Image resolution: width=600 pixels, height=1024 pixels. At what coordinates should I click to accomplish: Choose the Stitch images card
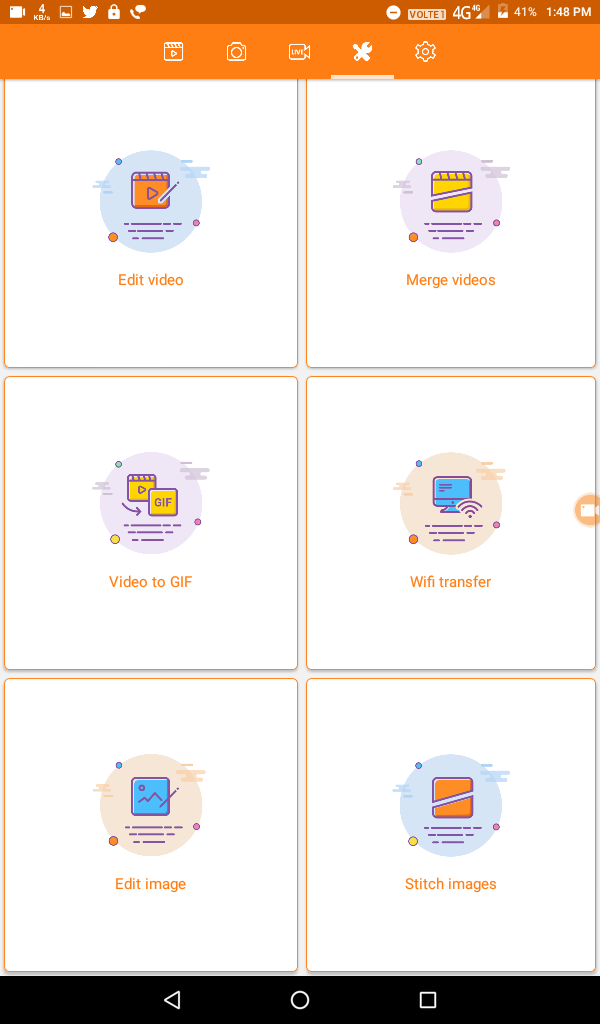point(451,825)
